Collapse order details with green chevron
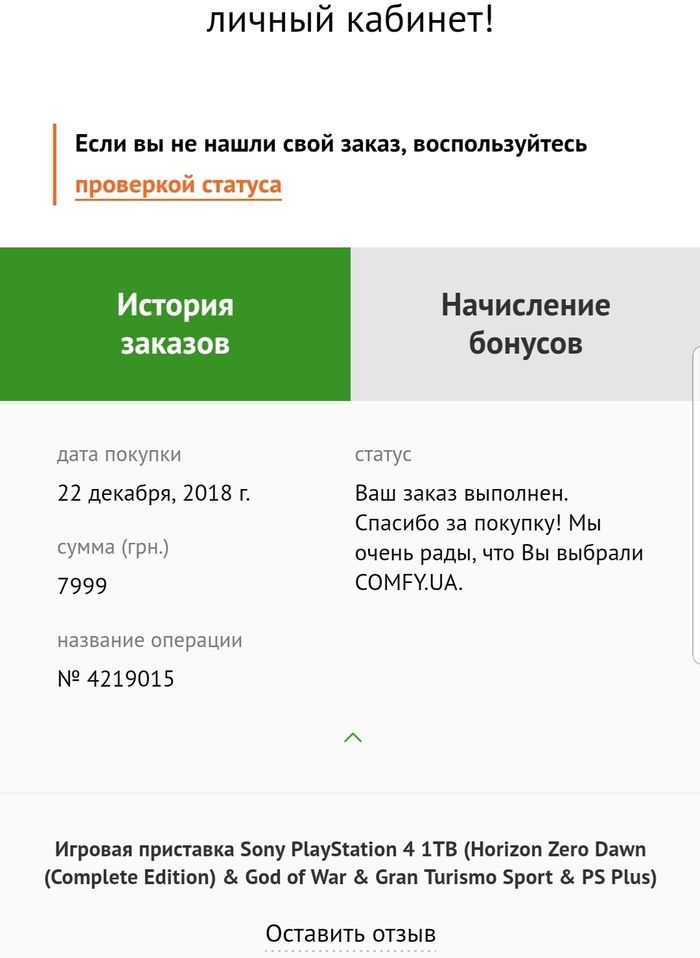This screenshot has width=700, height=958. (352, 738)
